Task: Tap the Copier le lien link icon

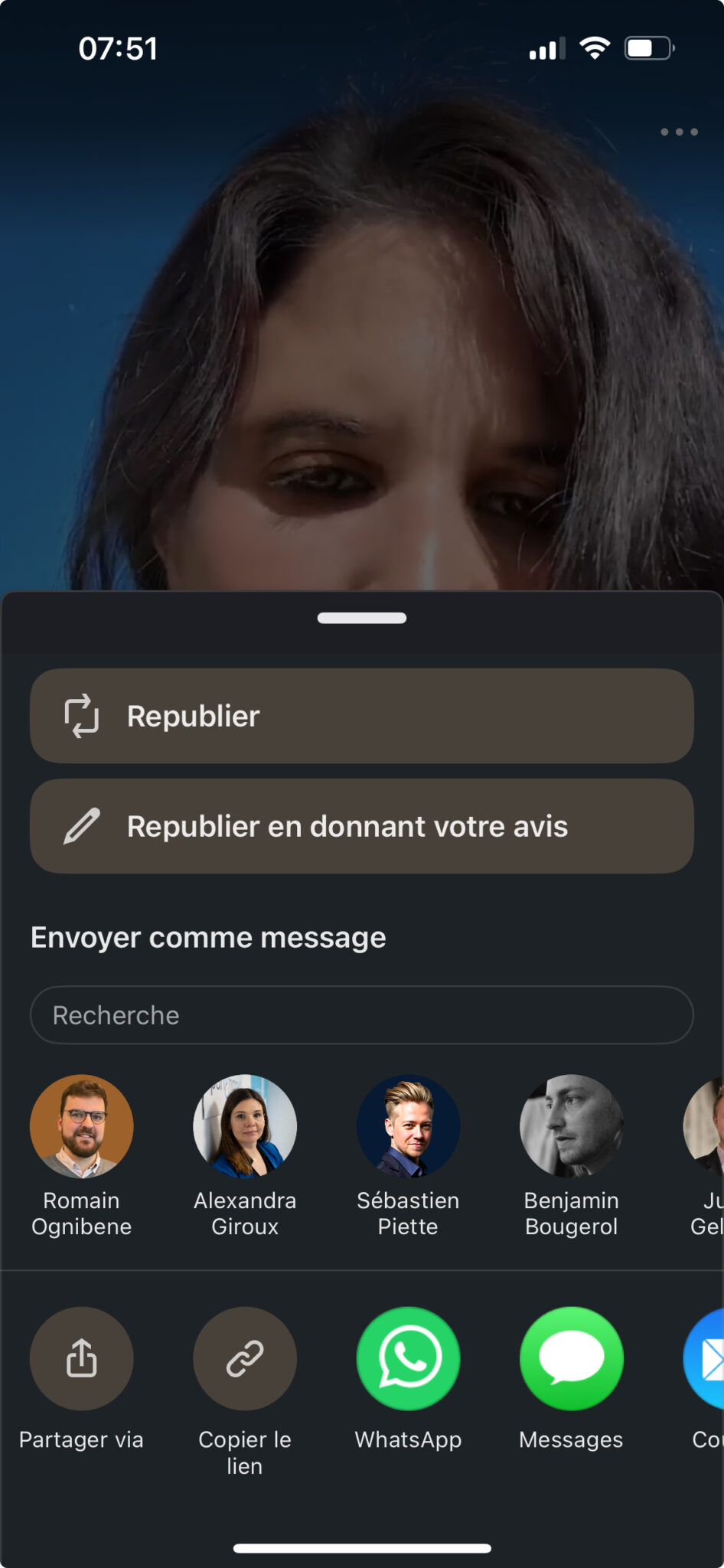Action: click(x=244, y=1357)
